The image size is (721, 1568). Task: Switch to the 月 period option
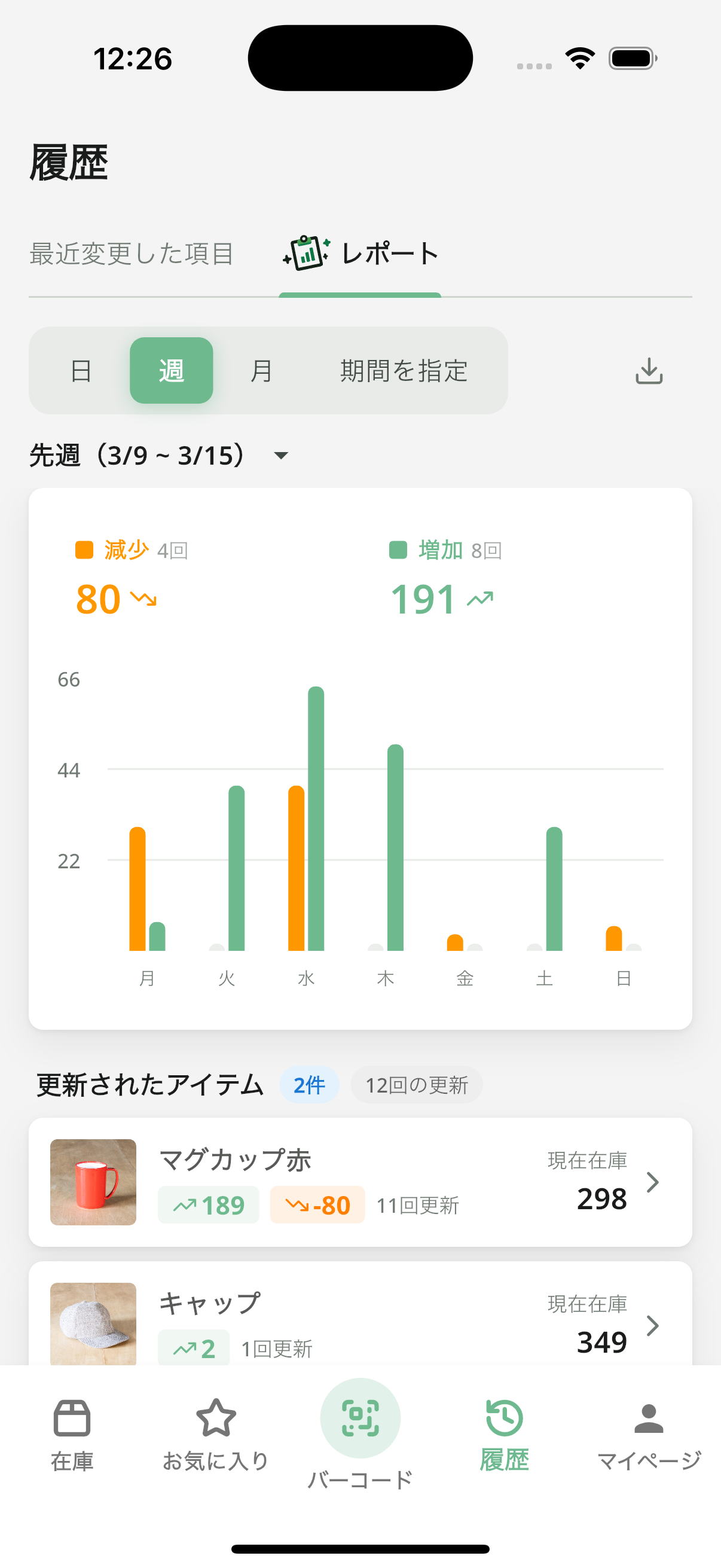click(x=261, y=370)
